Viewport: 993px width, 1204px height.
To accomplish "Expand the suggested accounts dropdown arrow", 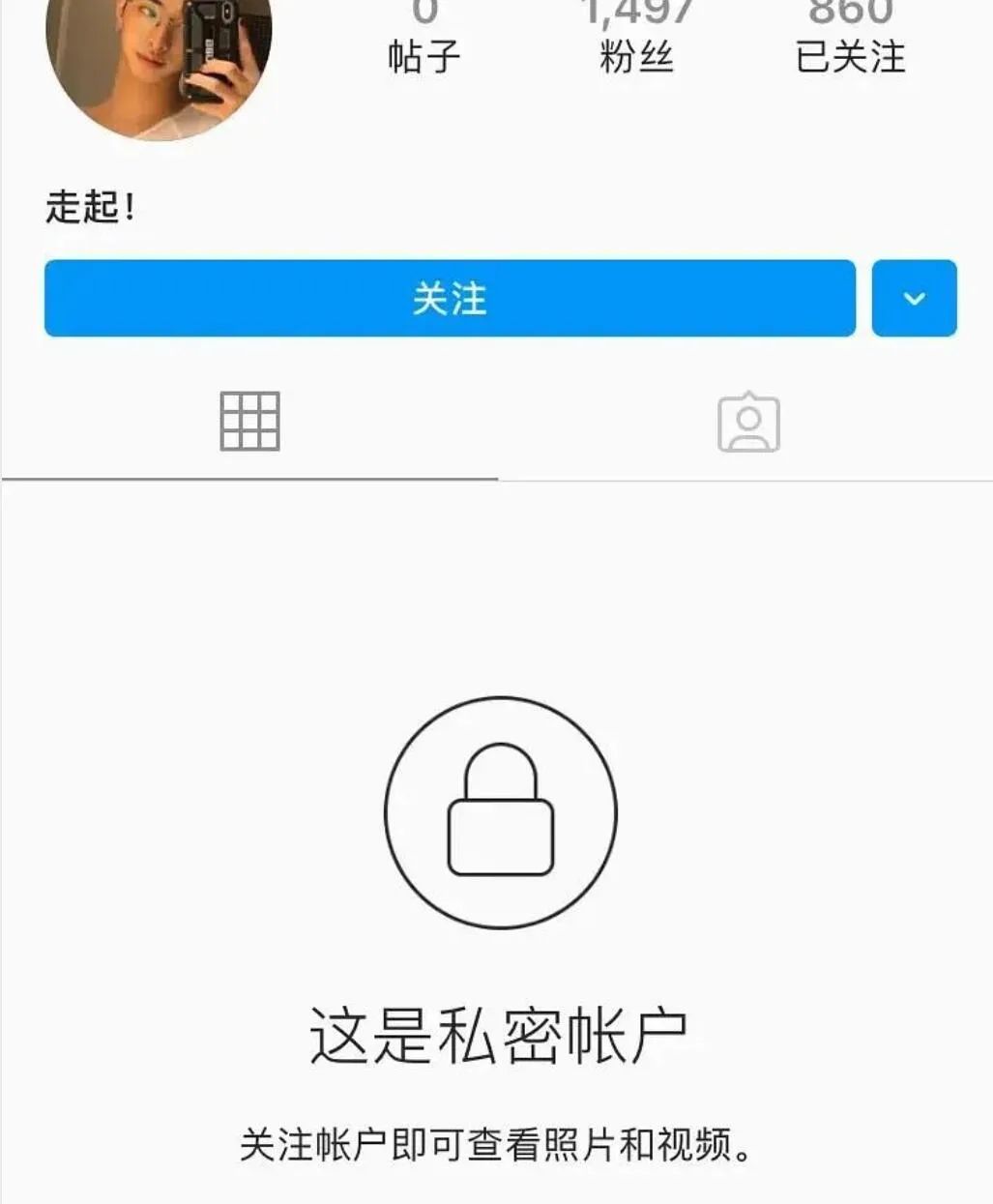I will click(x=914, y=298).
